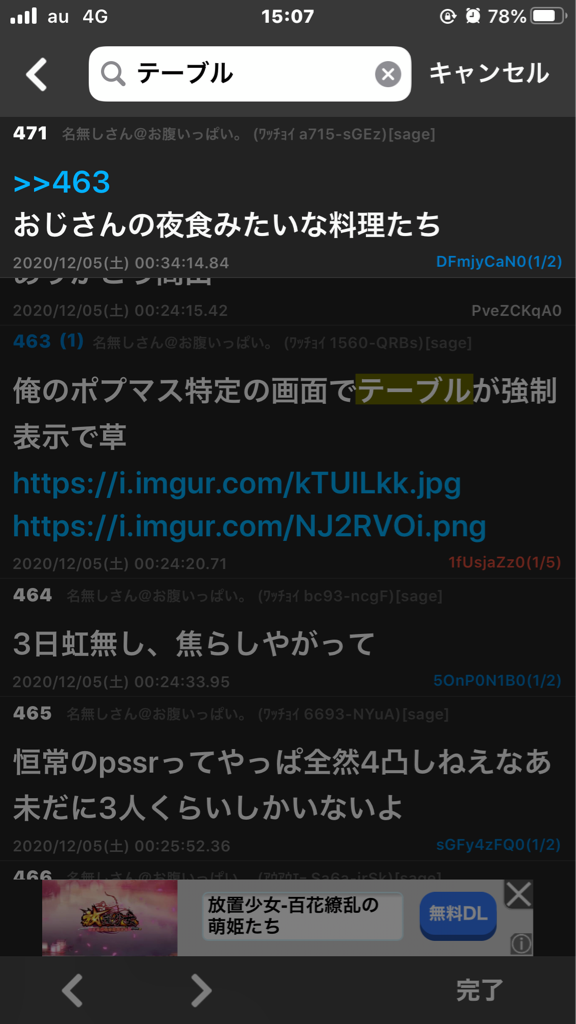
Task: Tap poster ID 5OnP0N1B0(1/2)
Action: pyautogui.click(x=498, y=680)
